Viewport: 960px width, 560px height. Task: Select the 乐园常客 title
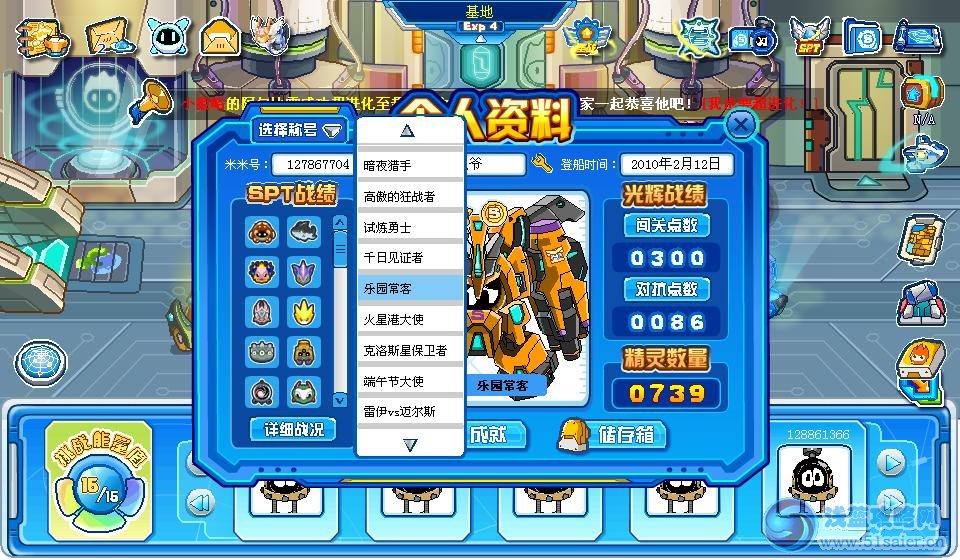click(410, 289)
